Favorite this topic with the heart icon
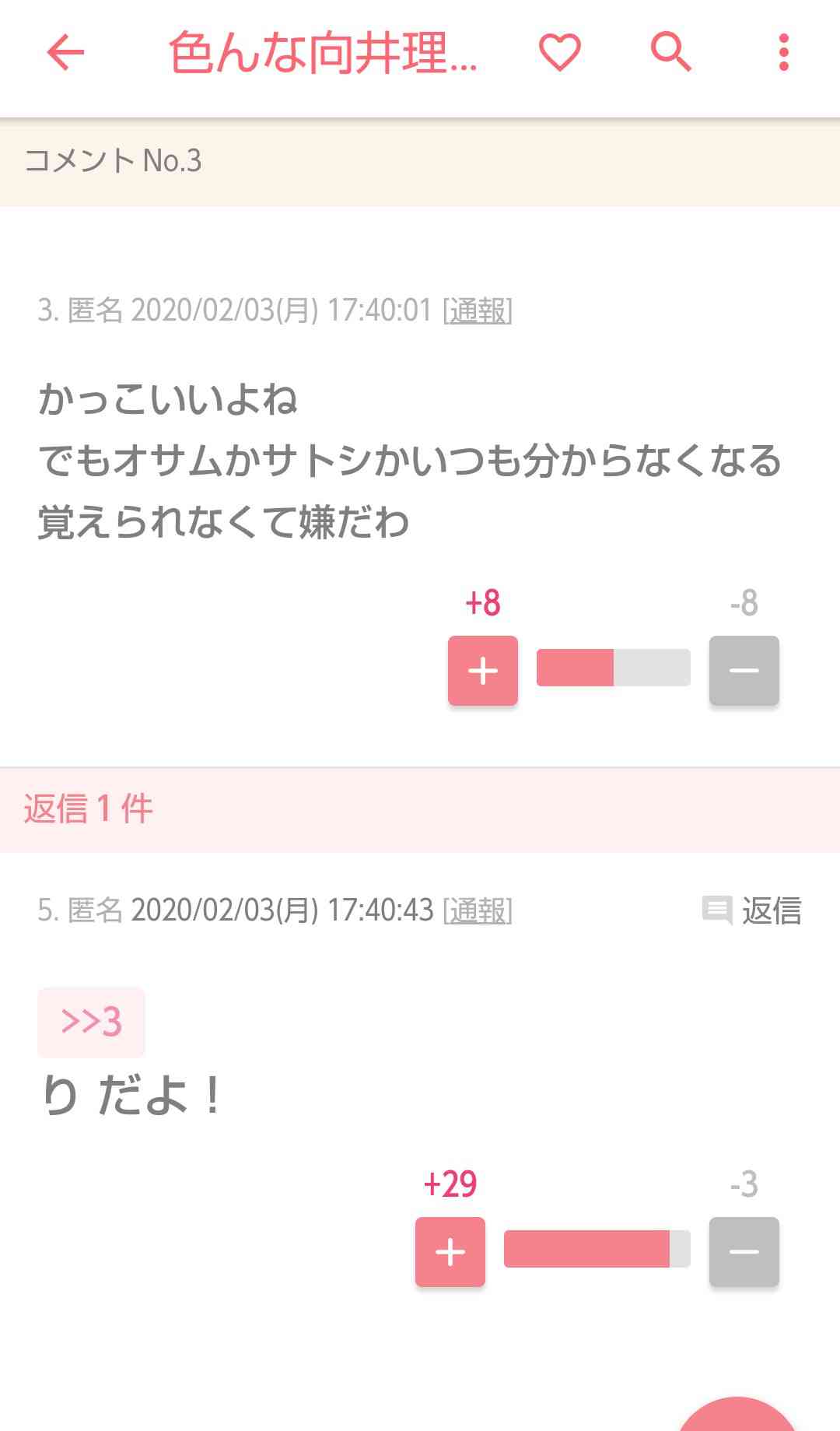The width and height of the screenshot is (840, 1431). click(x=560, y=53)
